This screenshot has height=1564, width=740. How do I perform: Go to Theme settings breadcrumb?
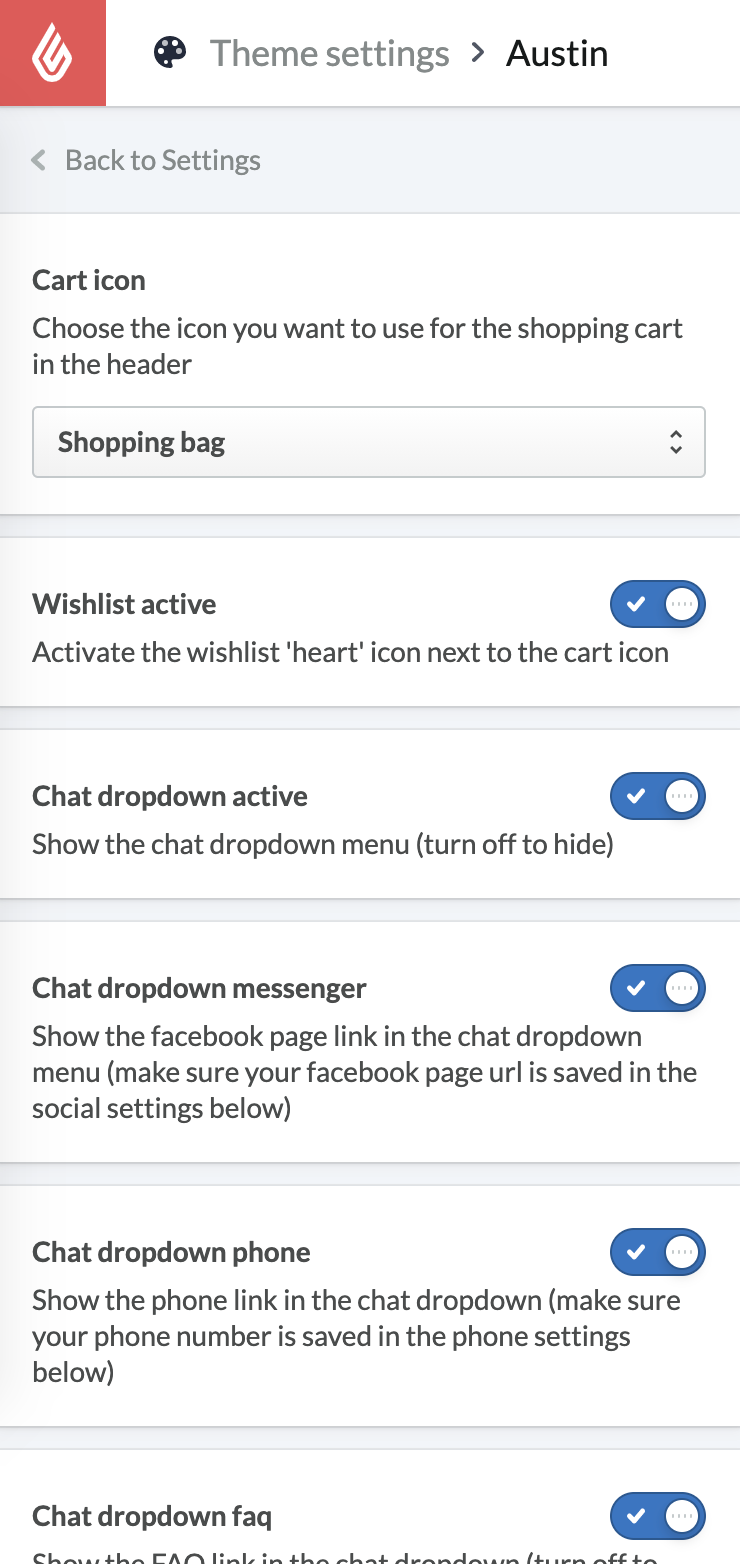(329, 53)
